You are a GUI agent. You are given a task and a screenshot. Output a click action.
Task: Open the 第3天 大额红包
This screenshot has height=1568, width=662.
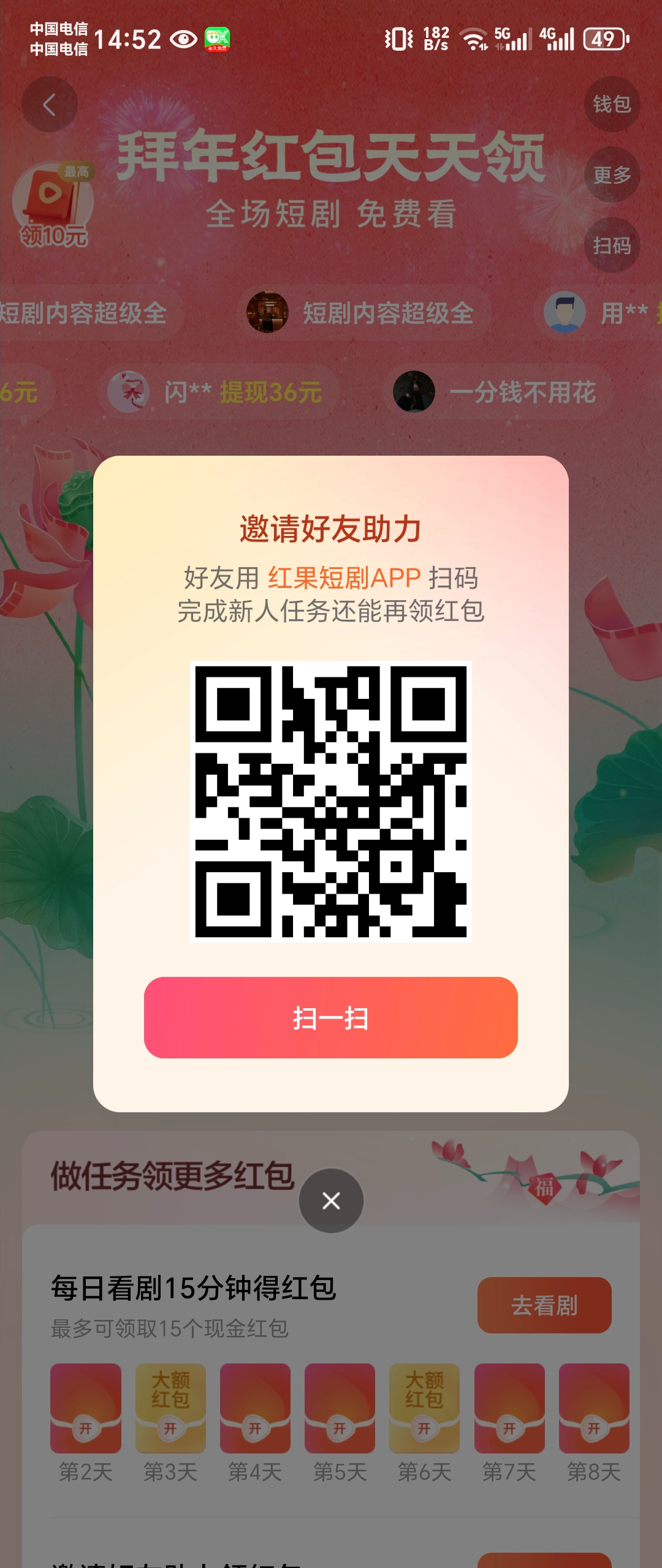[170, 1409]
